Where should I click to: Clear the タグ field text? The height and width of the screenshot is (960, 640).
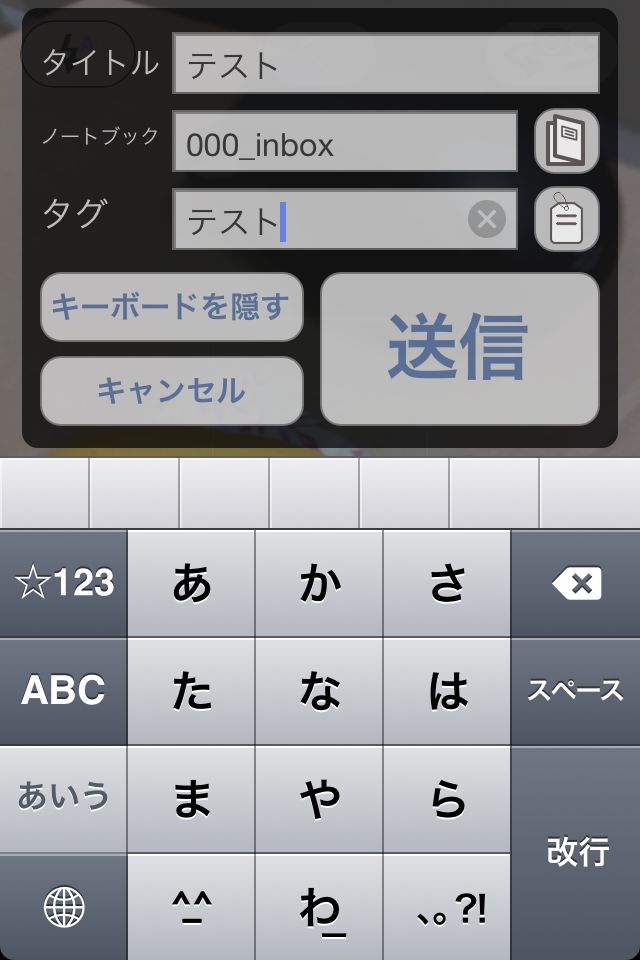[487, 219]
